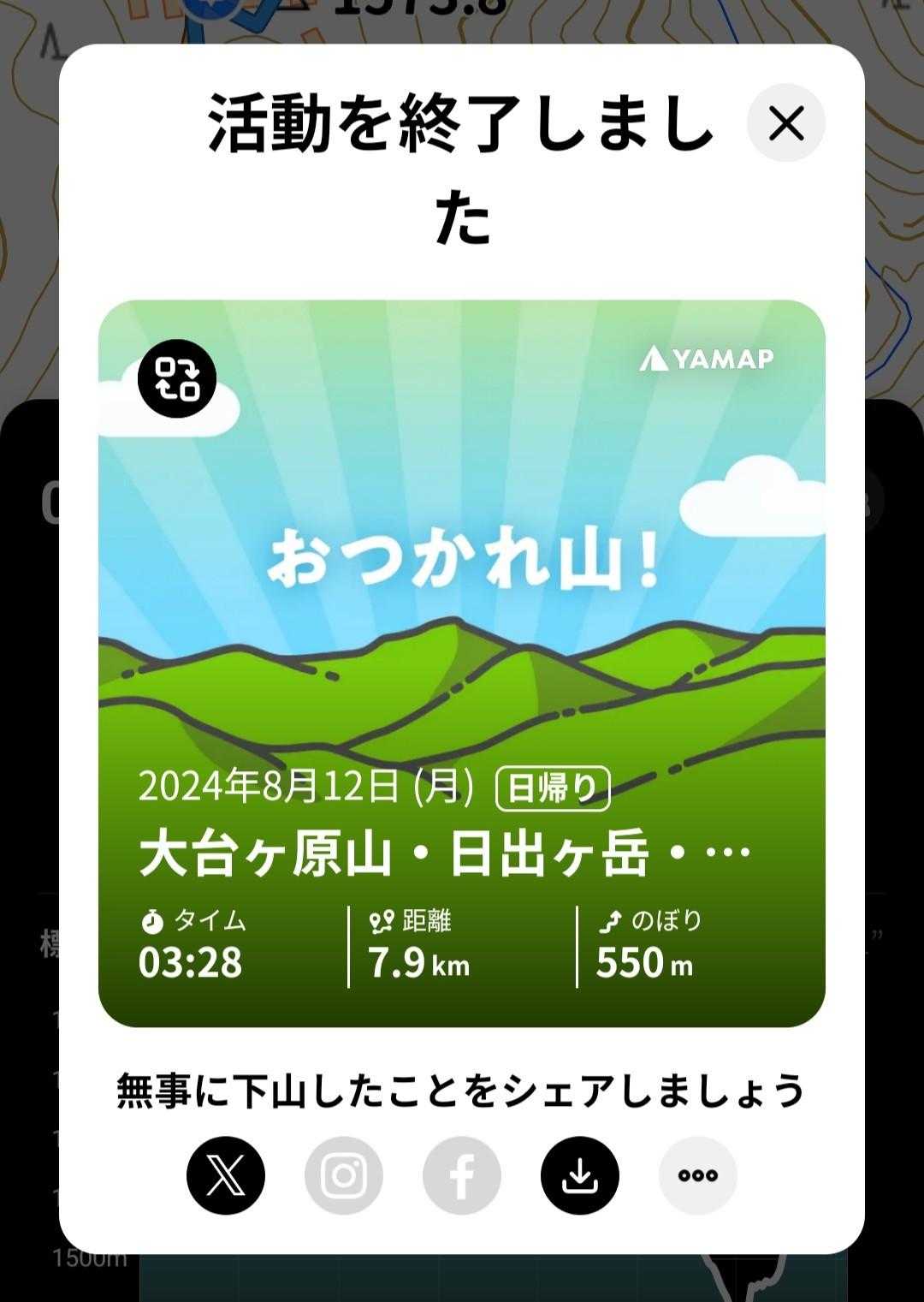The height and width of the screenshot is (1302, 924).
Task: Share the hike result on X
Action: pyautogui.click(x=226, y=1174)
